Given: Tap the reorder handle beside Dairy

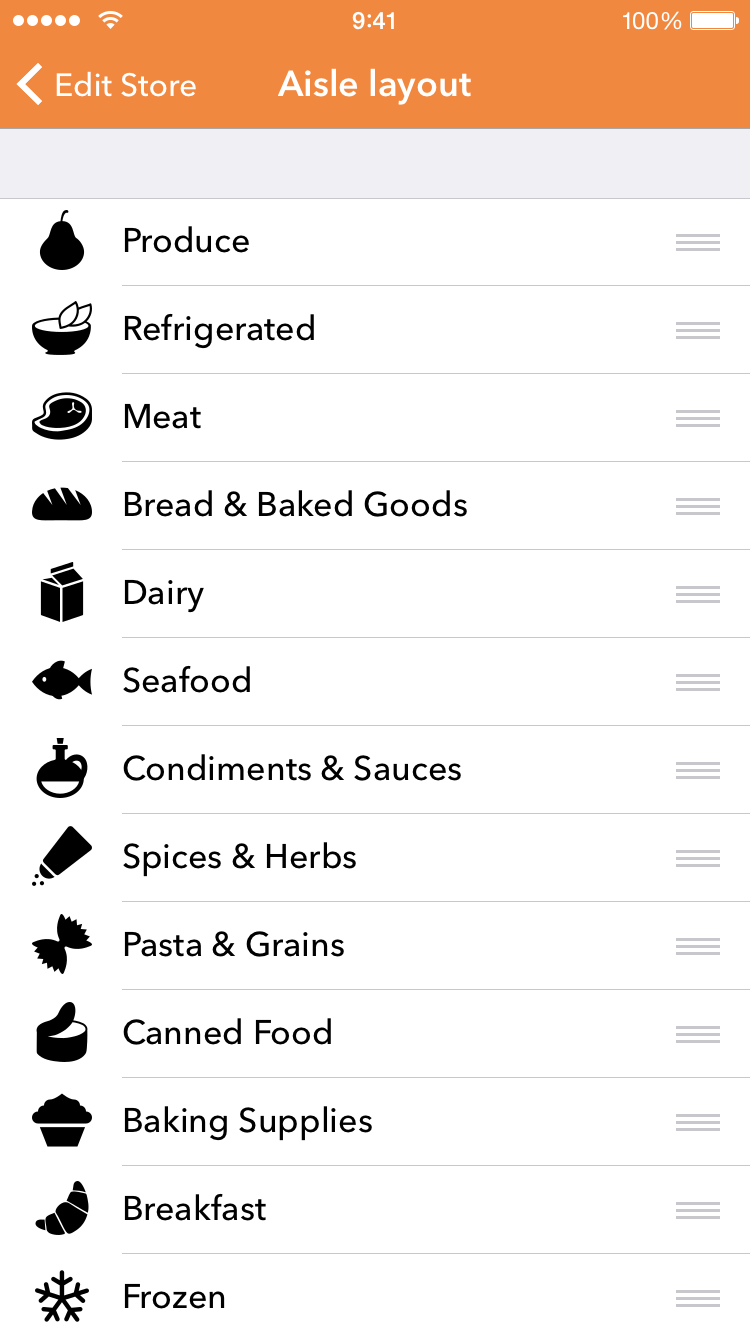Looking at the screenshot, I should [x=698, y=594].
